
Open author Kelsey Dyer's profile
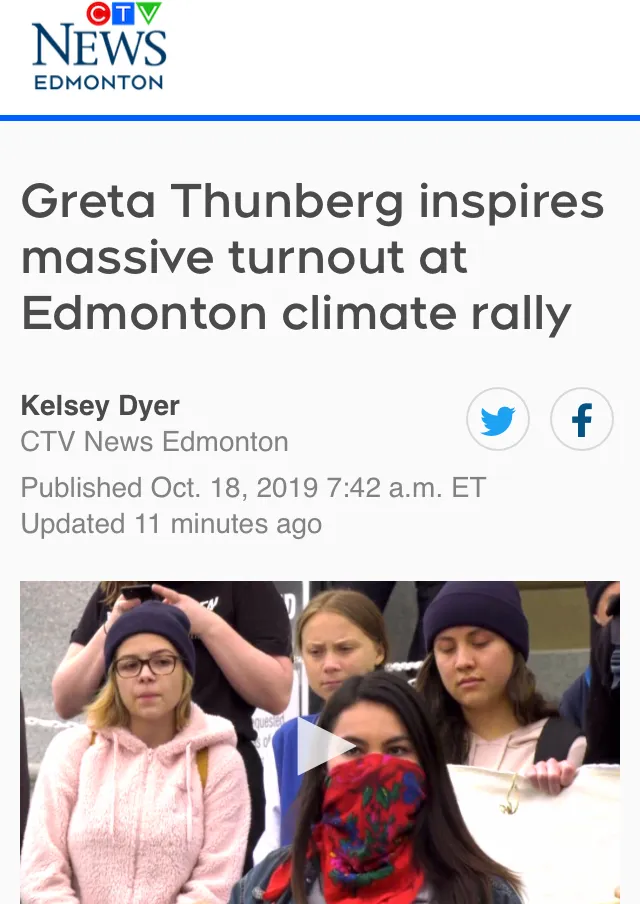pos(100,406)
